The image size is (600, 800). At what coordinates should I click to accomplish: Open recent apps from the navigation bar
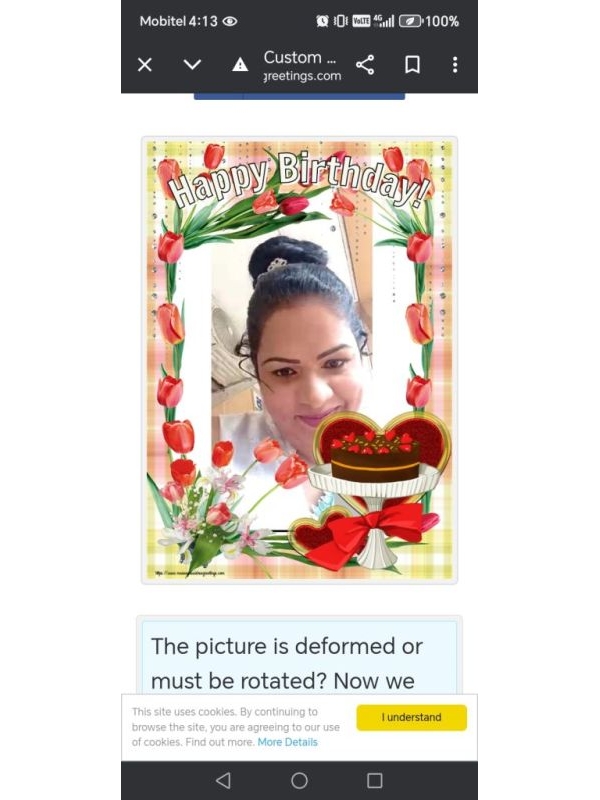pyautogui.click(x=375, y=780)
